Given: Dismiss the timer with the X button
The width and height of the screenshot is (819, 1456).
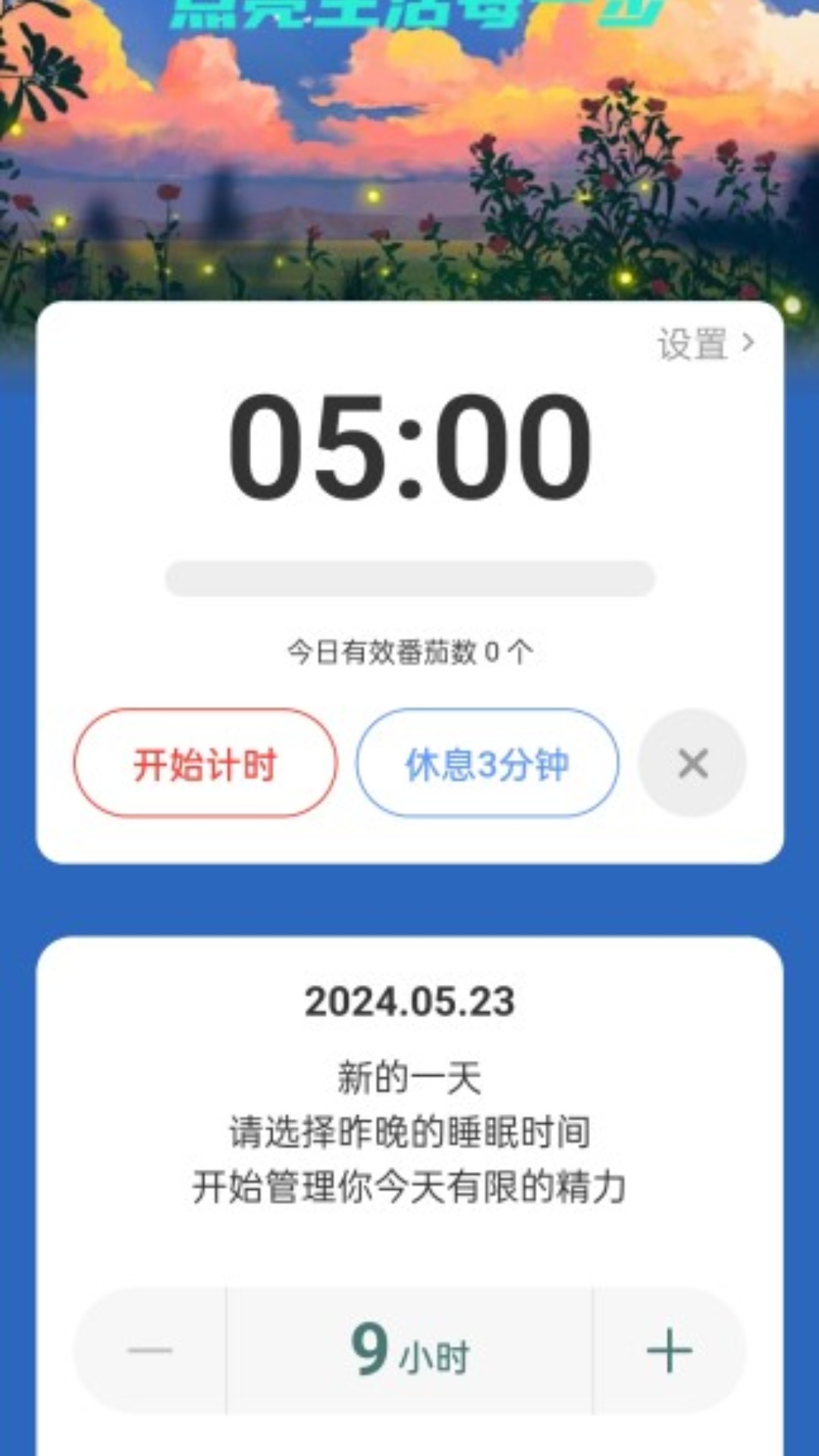Looking at the screenshot, I should tap(692, 763).
